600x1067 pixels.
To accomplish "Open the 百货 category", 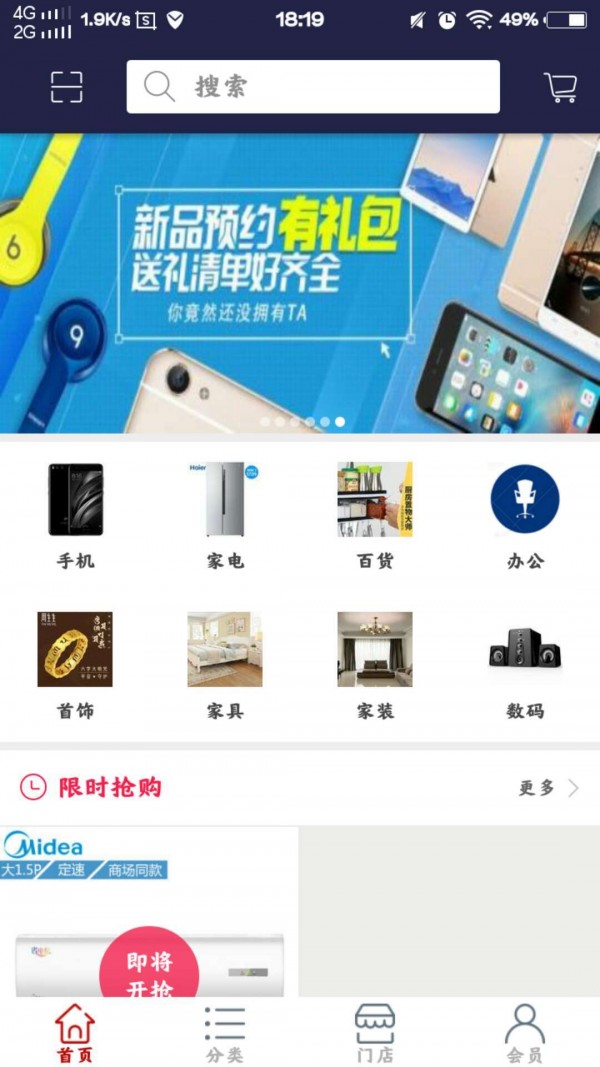I will point(375,515).
